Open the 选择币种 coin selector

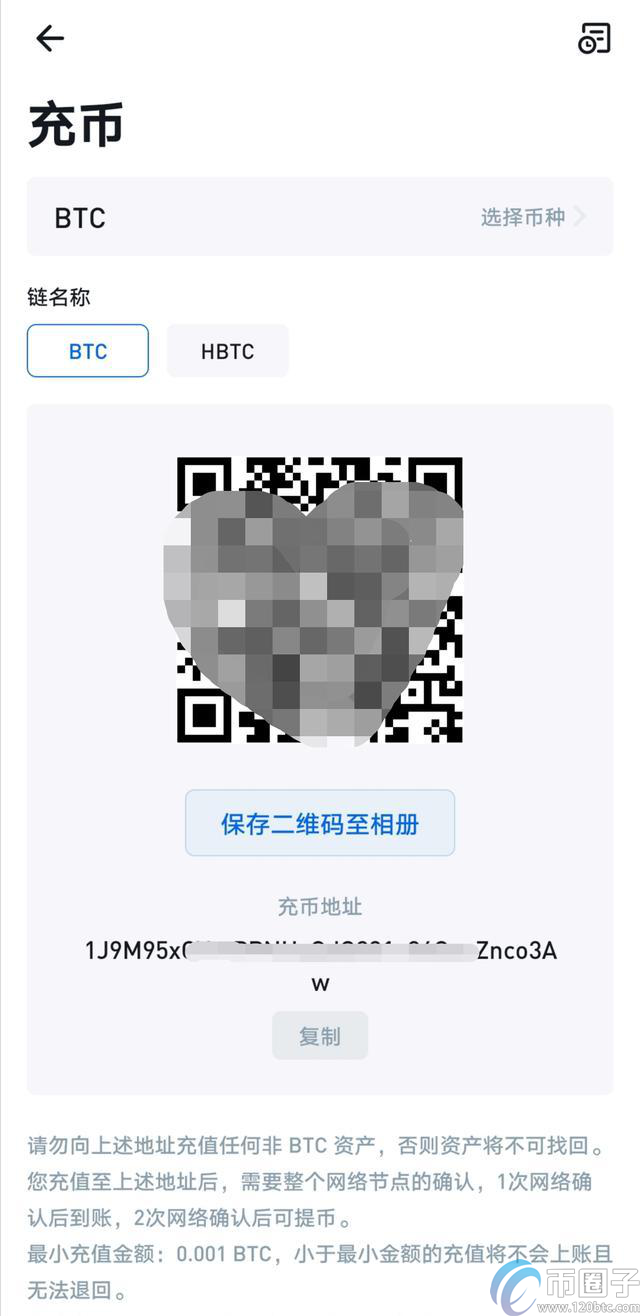(532, 217)
